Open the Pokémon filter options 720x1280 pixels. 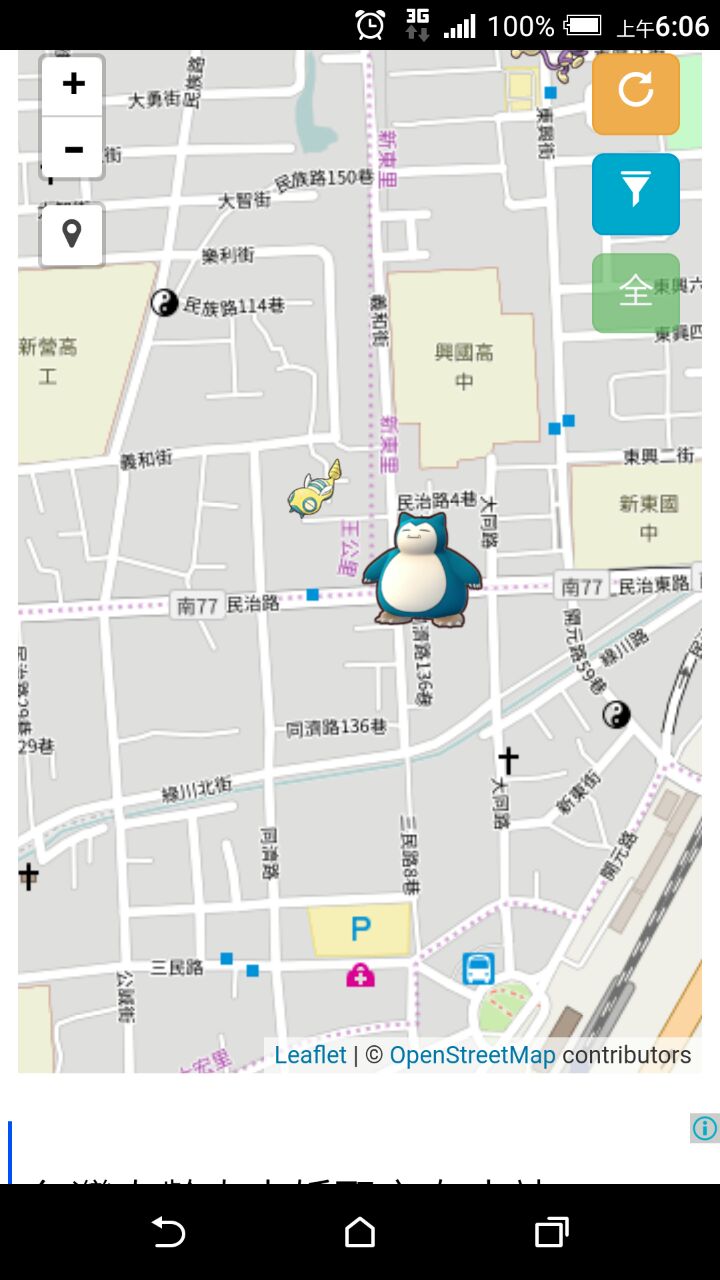click(x=636, y=193)
